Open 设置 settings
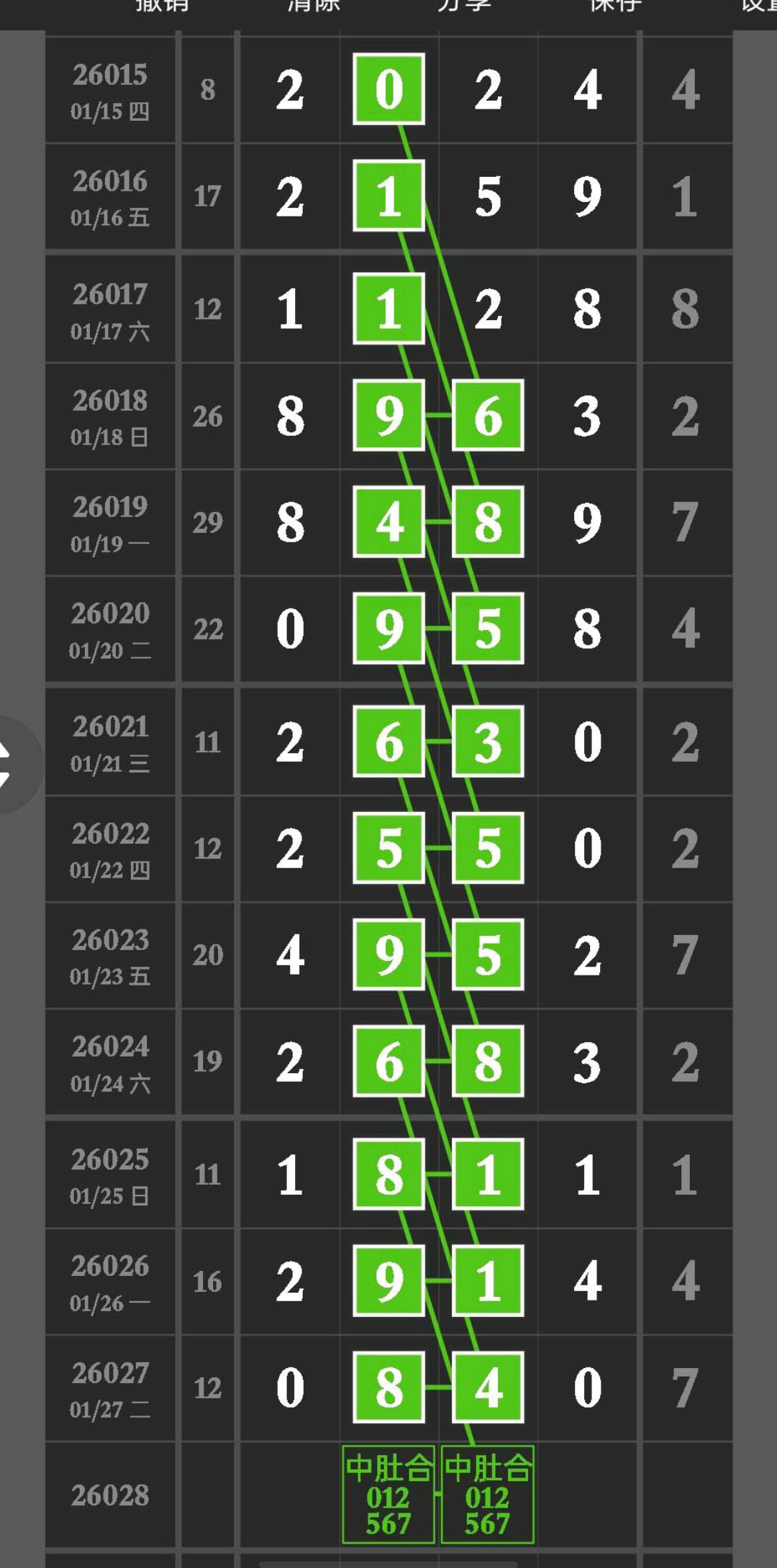Image resolution: width=777 pixels, height=1568 pixels. 759,6
